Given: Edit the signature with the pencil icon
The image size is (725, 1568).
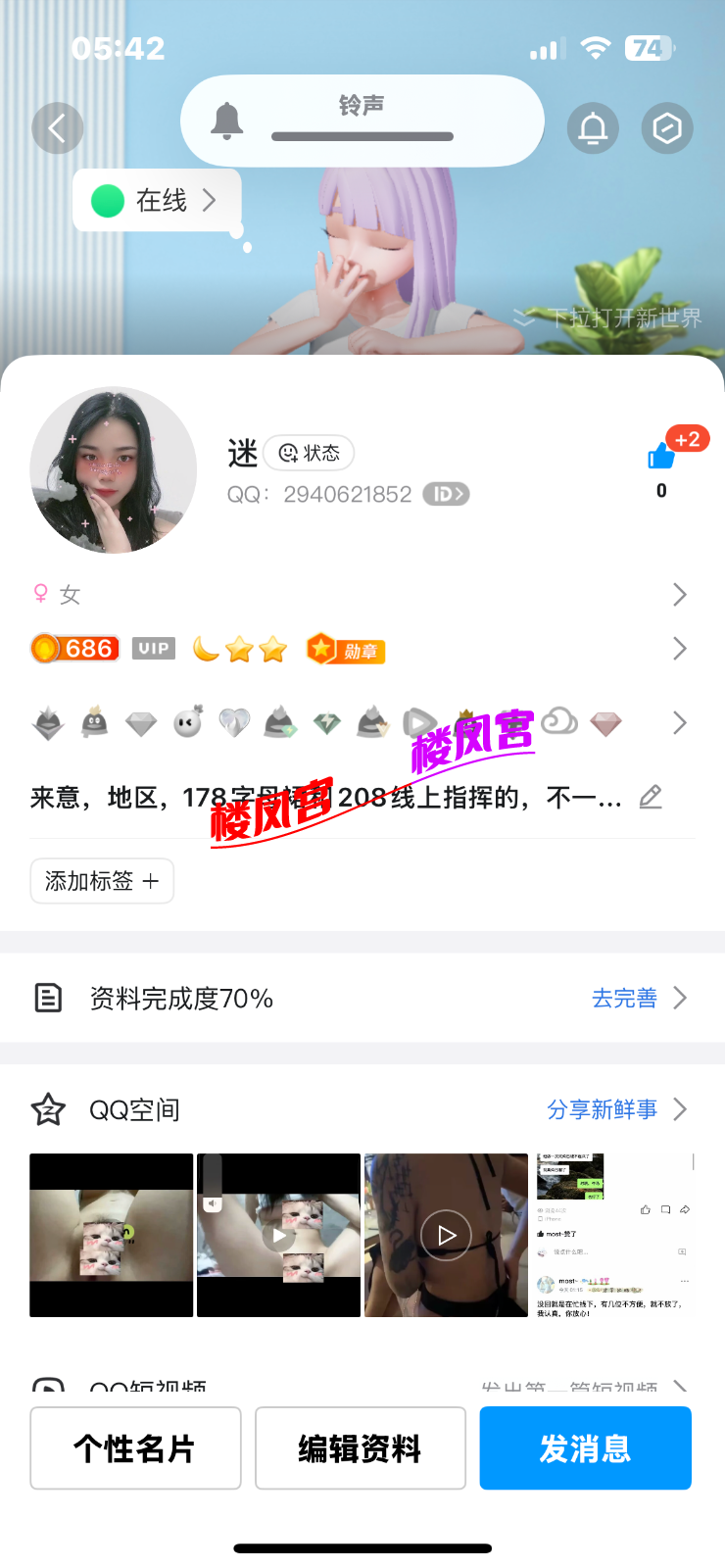Looking at the screenshot, I should (651, 797).
